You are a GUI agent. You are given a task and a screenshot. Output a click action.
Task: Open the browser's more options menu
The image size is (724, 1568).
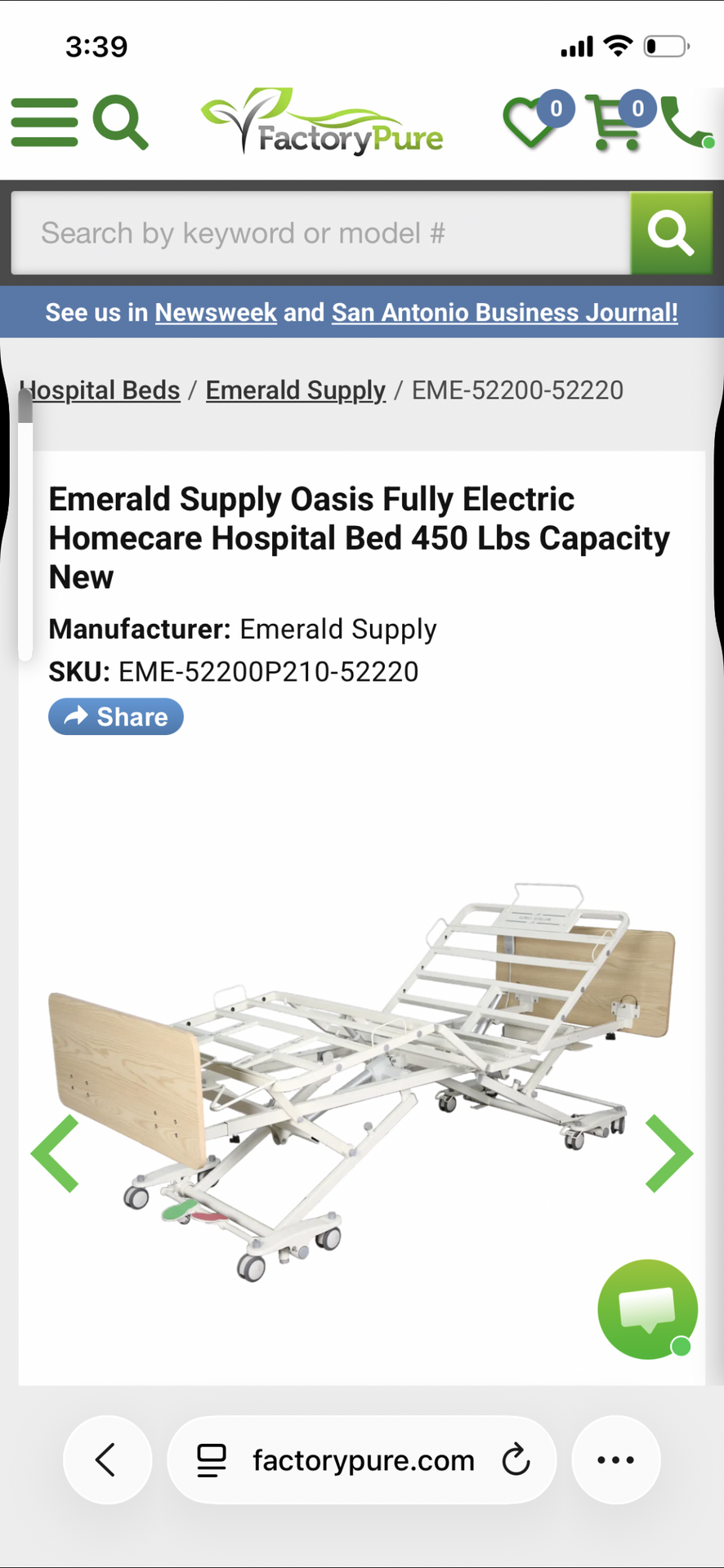(x=615, y=1460)
